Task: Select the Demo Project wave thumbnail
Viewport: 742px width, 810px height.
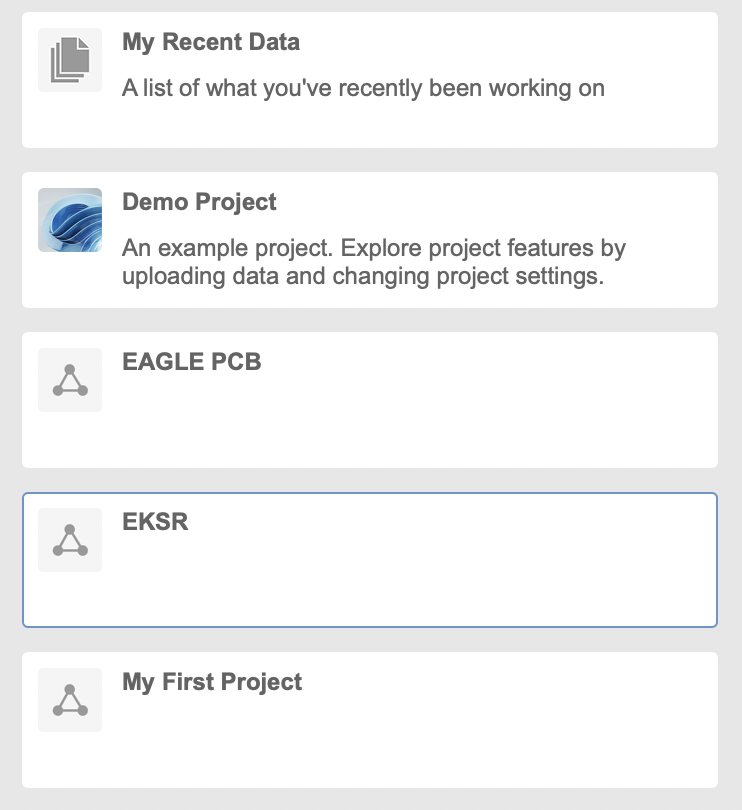Action: [x=69, y=220]
